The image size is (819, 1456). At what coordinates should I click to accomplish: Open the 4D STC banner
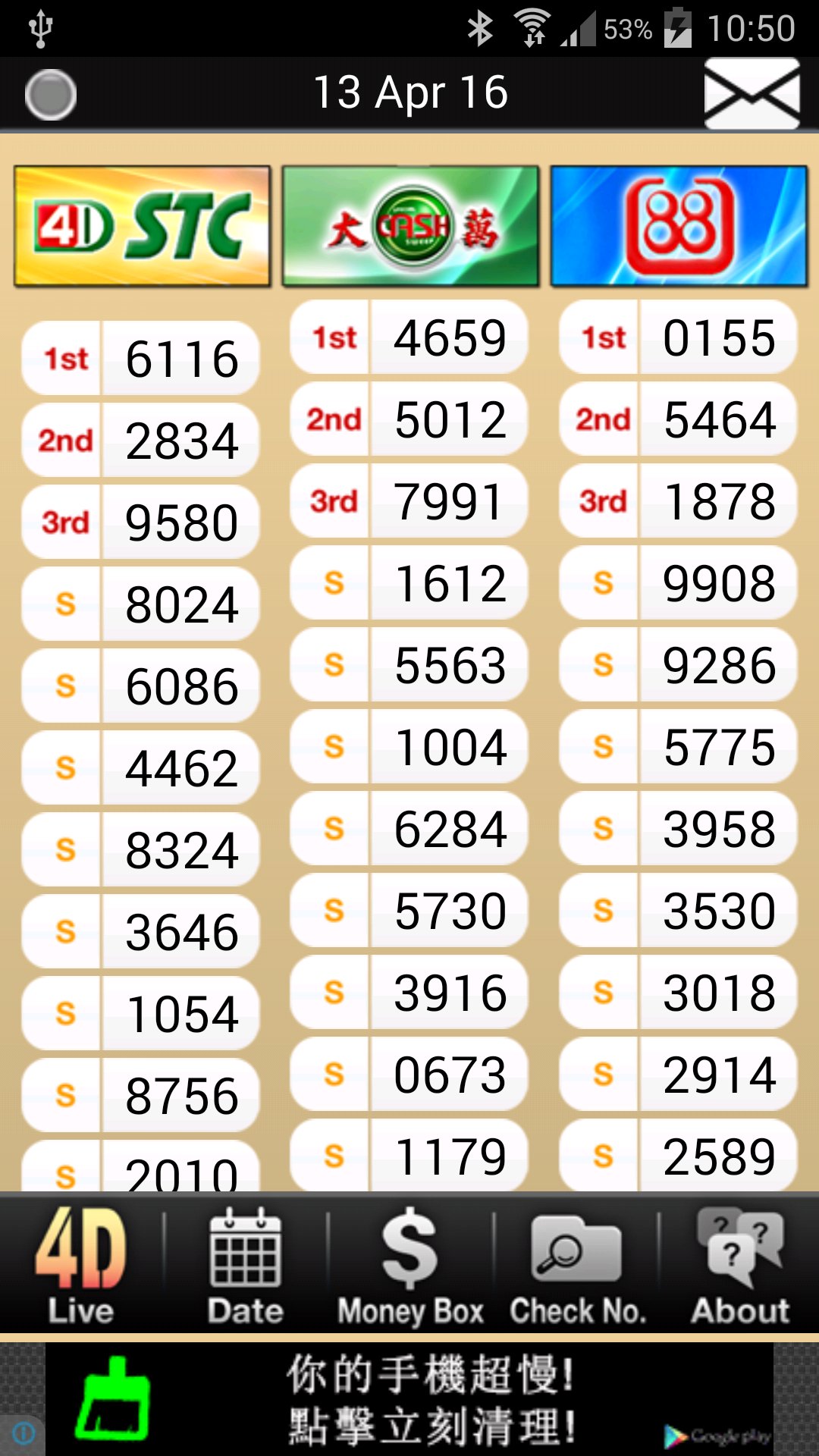pos(143,226)
